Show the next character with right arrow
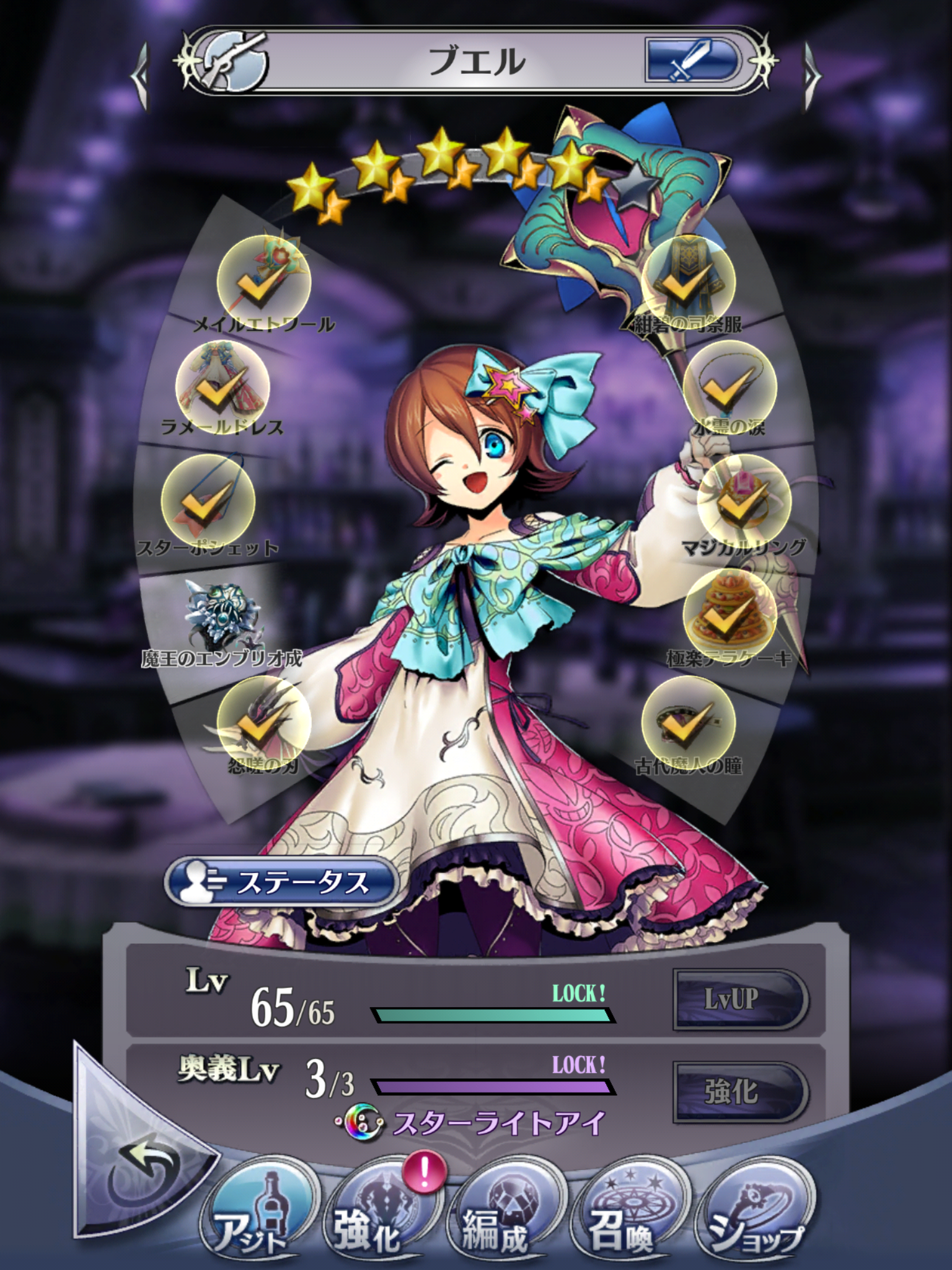This screenshot has height=1270, width=952. [811, 76]
